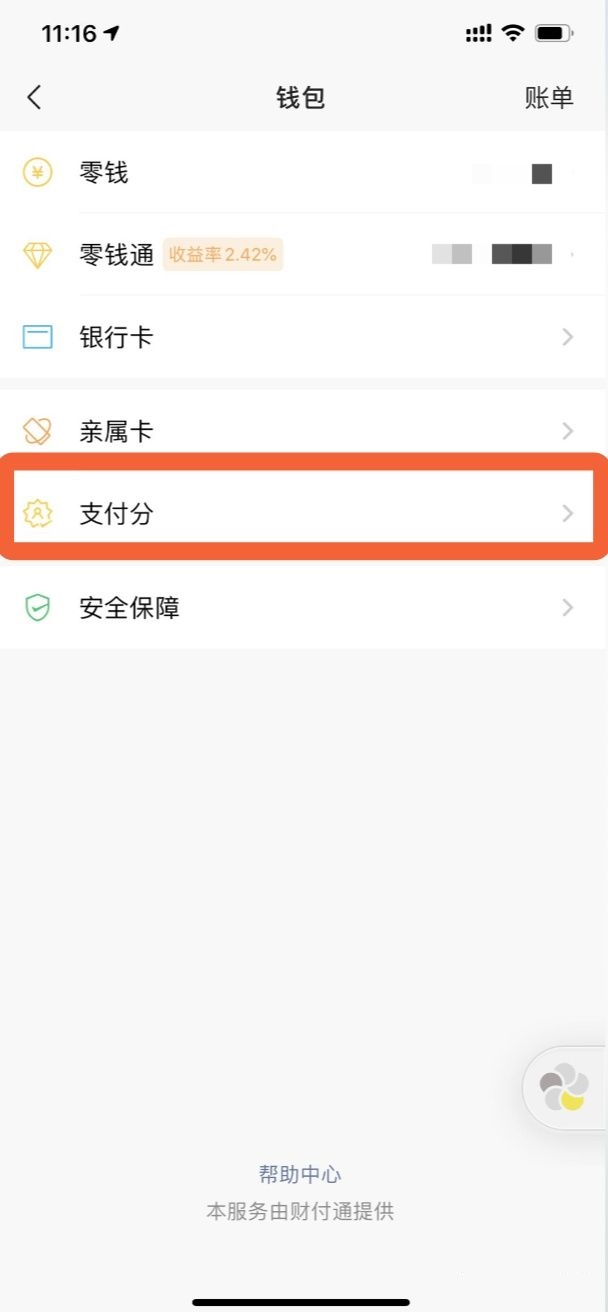Go back using the top-left arrow
Viewport: 608px width, 1312px height.
tap(34, 97)
